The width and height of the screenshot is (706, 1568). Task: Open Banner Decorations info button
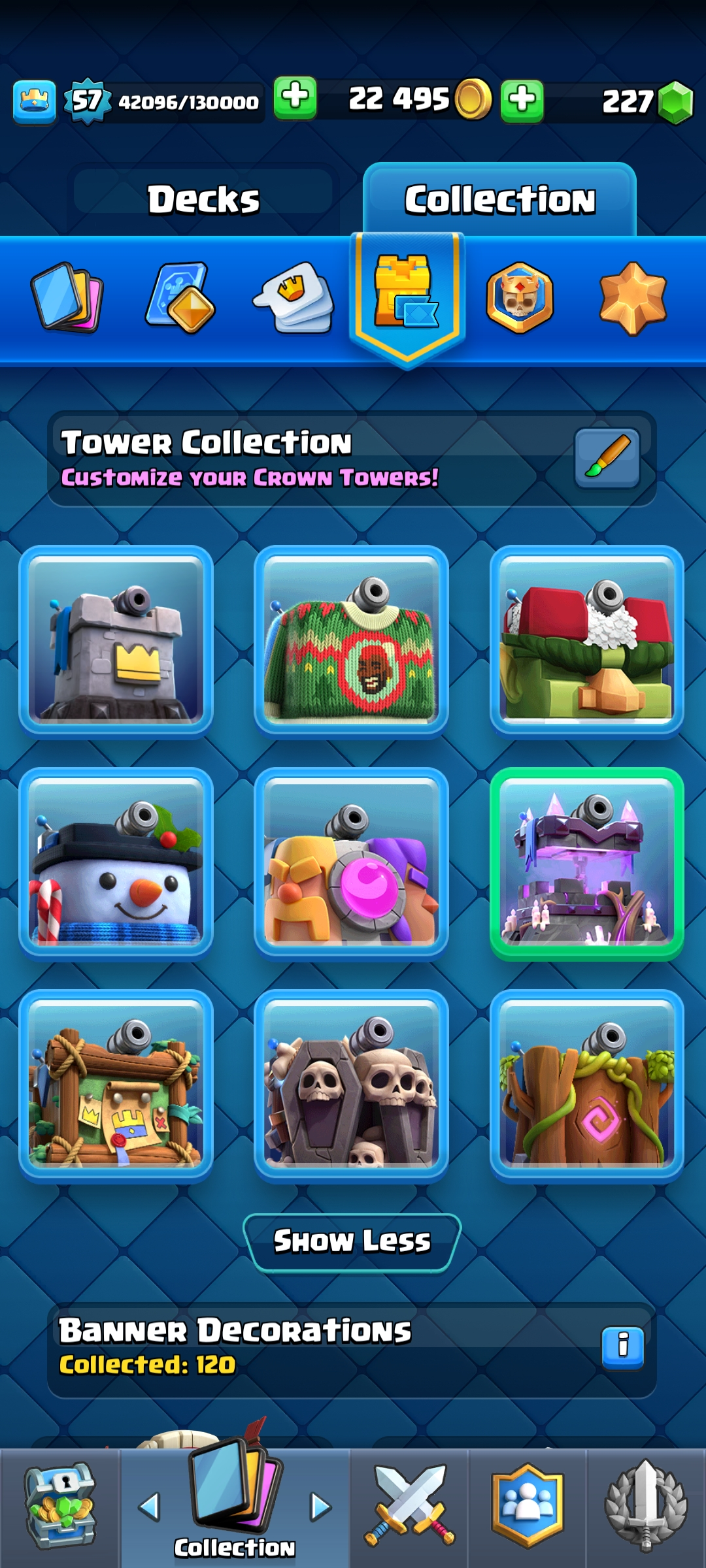(x=622, y=1347)
